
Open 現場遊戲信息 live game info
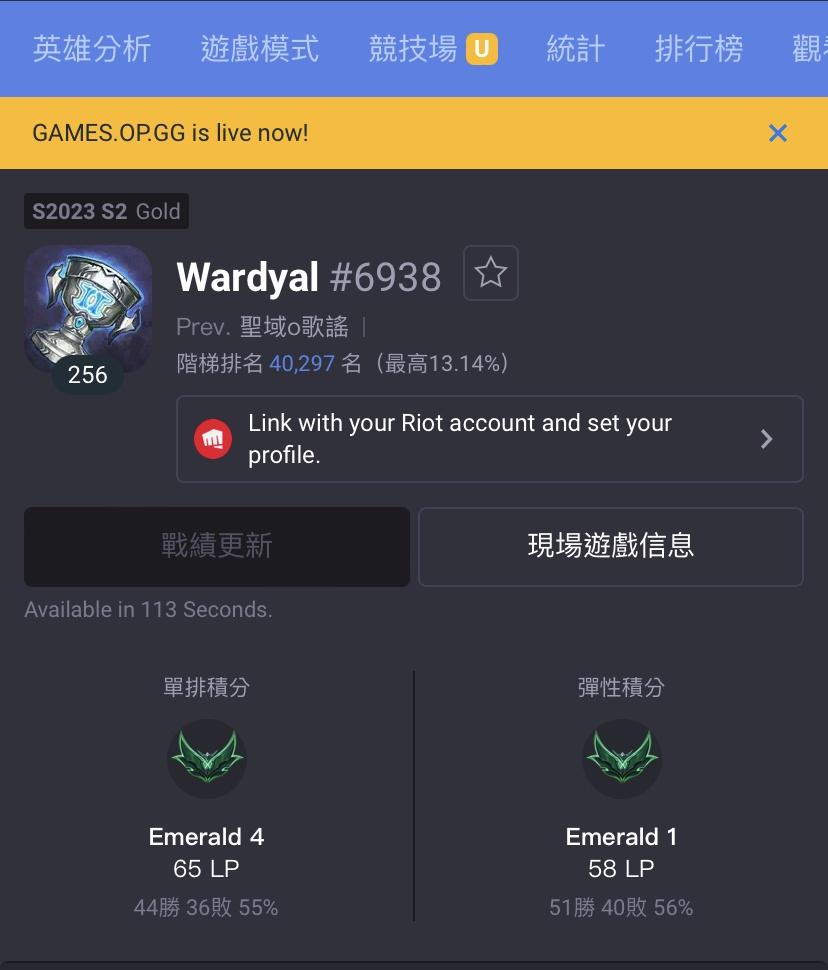click(610, 546)
